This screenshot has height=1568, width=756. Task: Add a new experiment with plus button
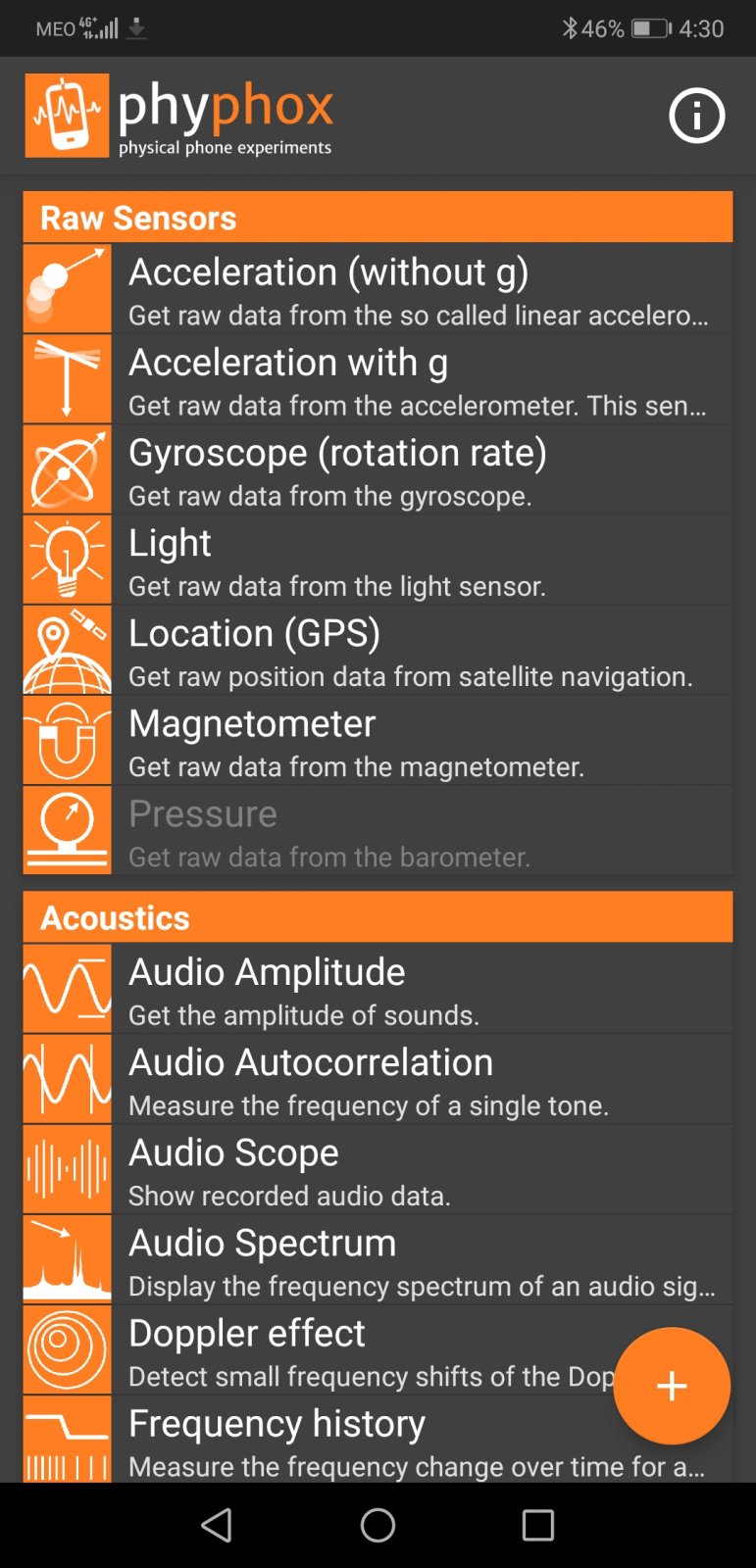coord(672,1386)
